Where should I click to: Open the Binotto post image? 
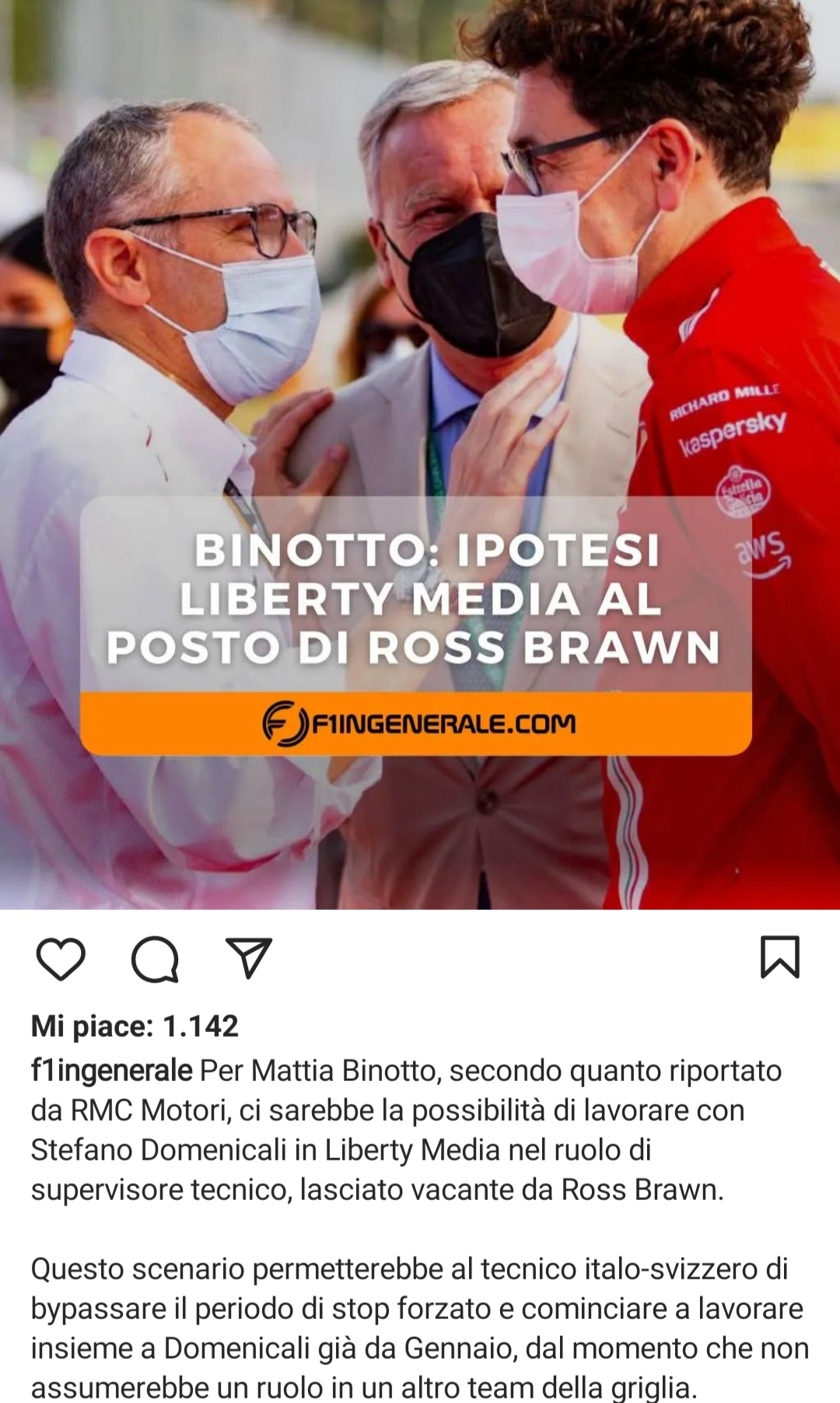click(x=420, y=454)
